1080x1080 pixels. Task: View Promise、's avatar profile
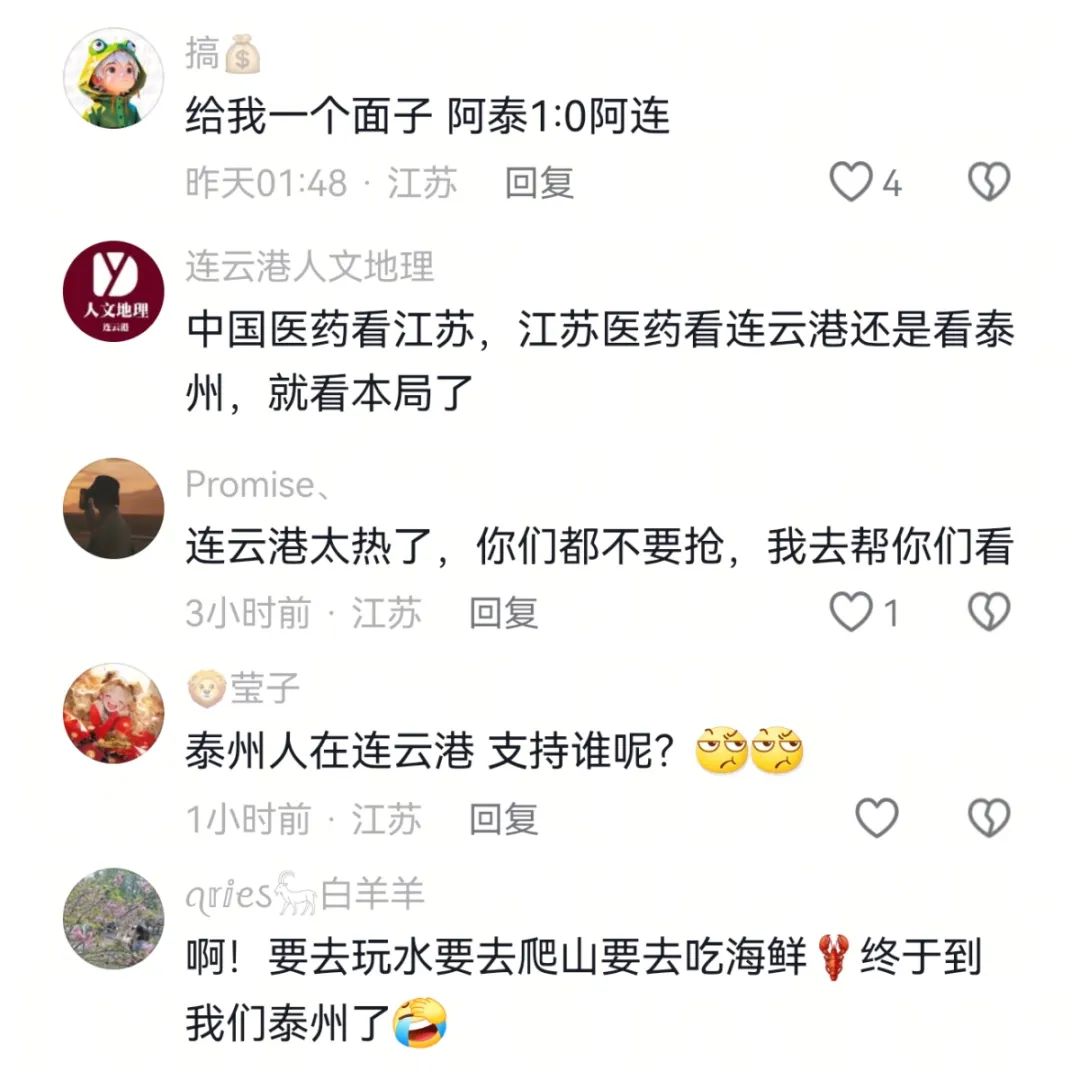pyautogui.click(x=113, y=508)
